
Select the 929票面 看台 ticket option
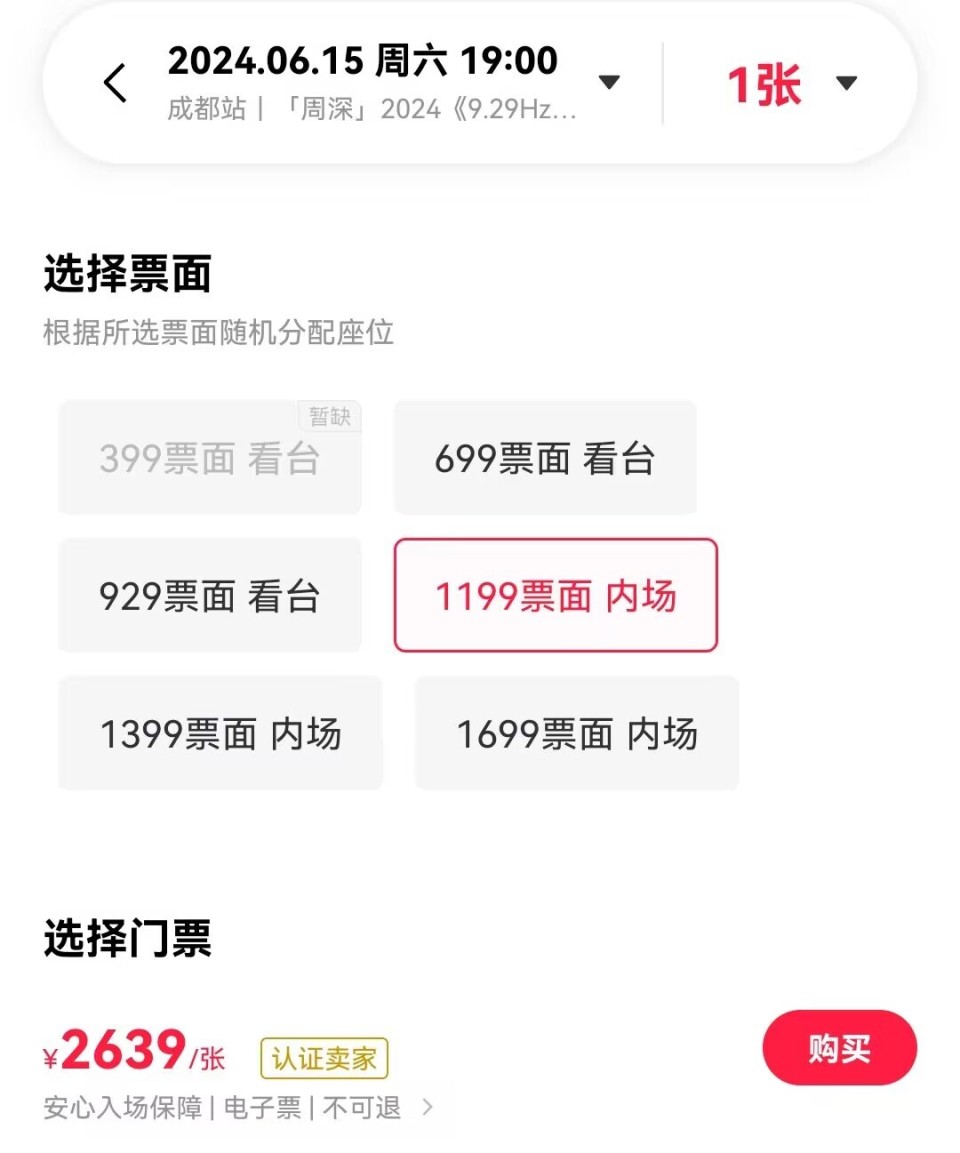[210, 595]
